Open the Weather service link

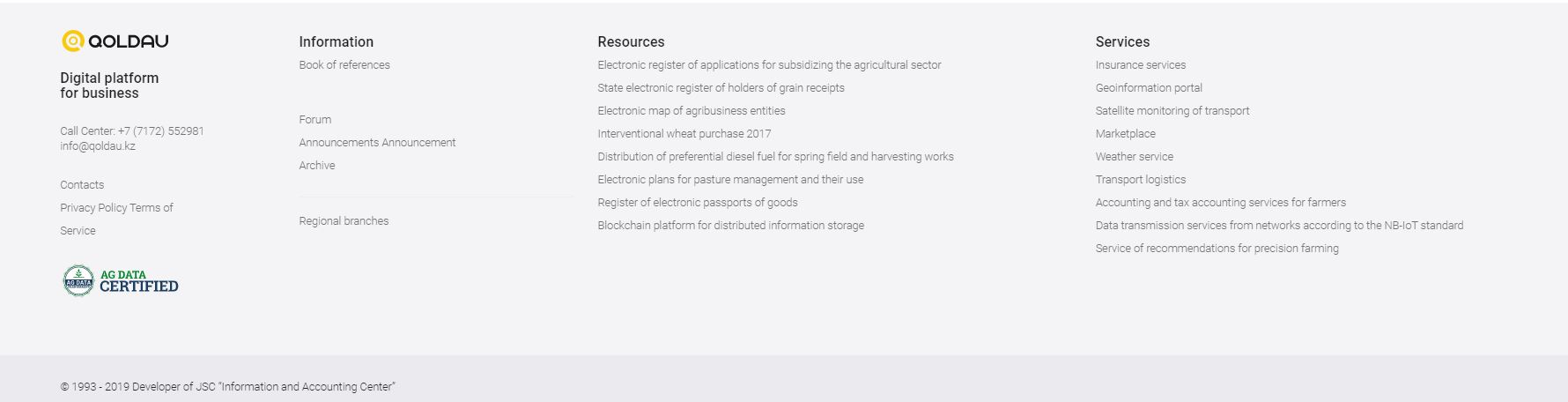[x=1134, y=157]
